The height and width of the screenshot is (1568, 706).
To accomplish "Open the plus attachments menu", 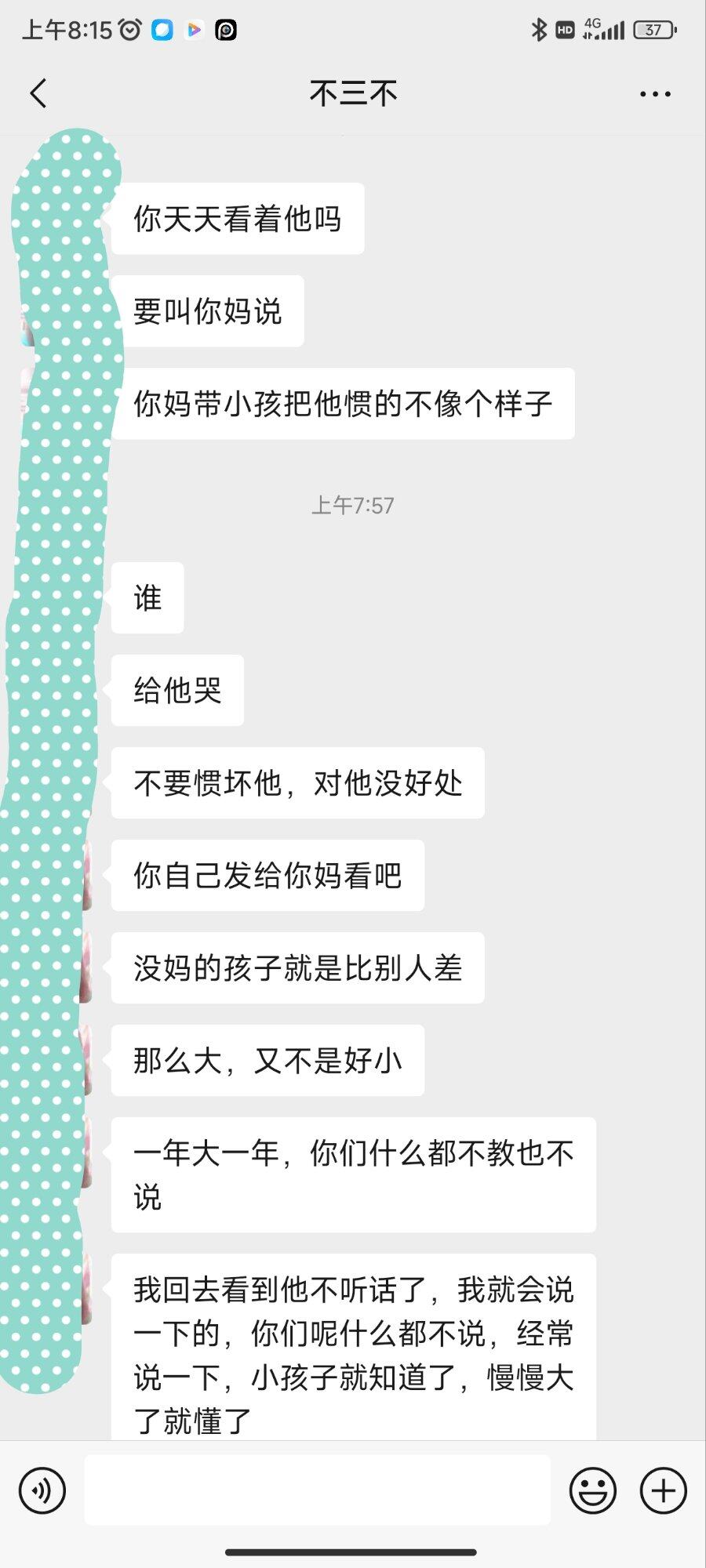I will click(664, 1490).
